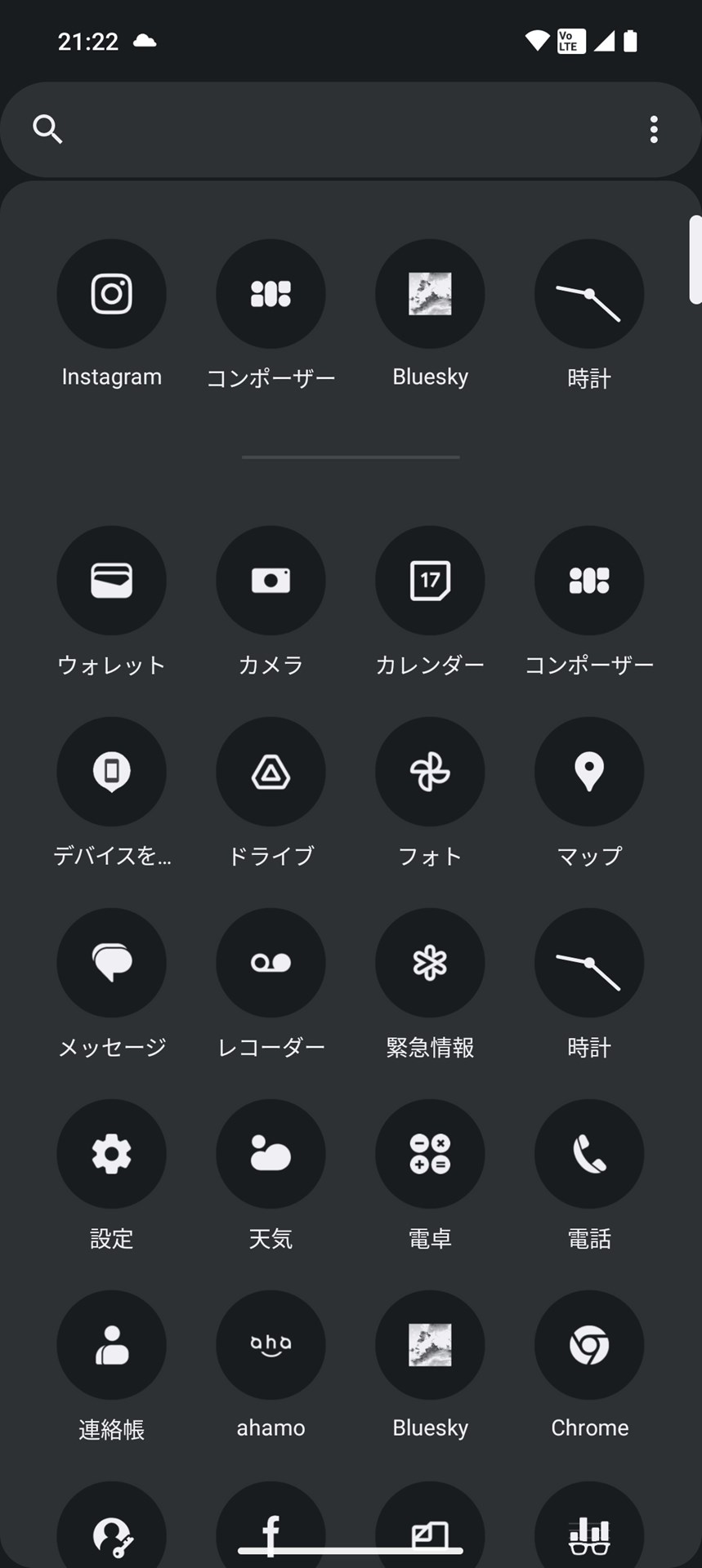
Task: Launch Google マップ
Action: point(589,772)
